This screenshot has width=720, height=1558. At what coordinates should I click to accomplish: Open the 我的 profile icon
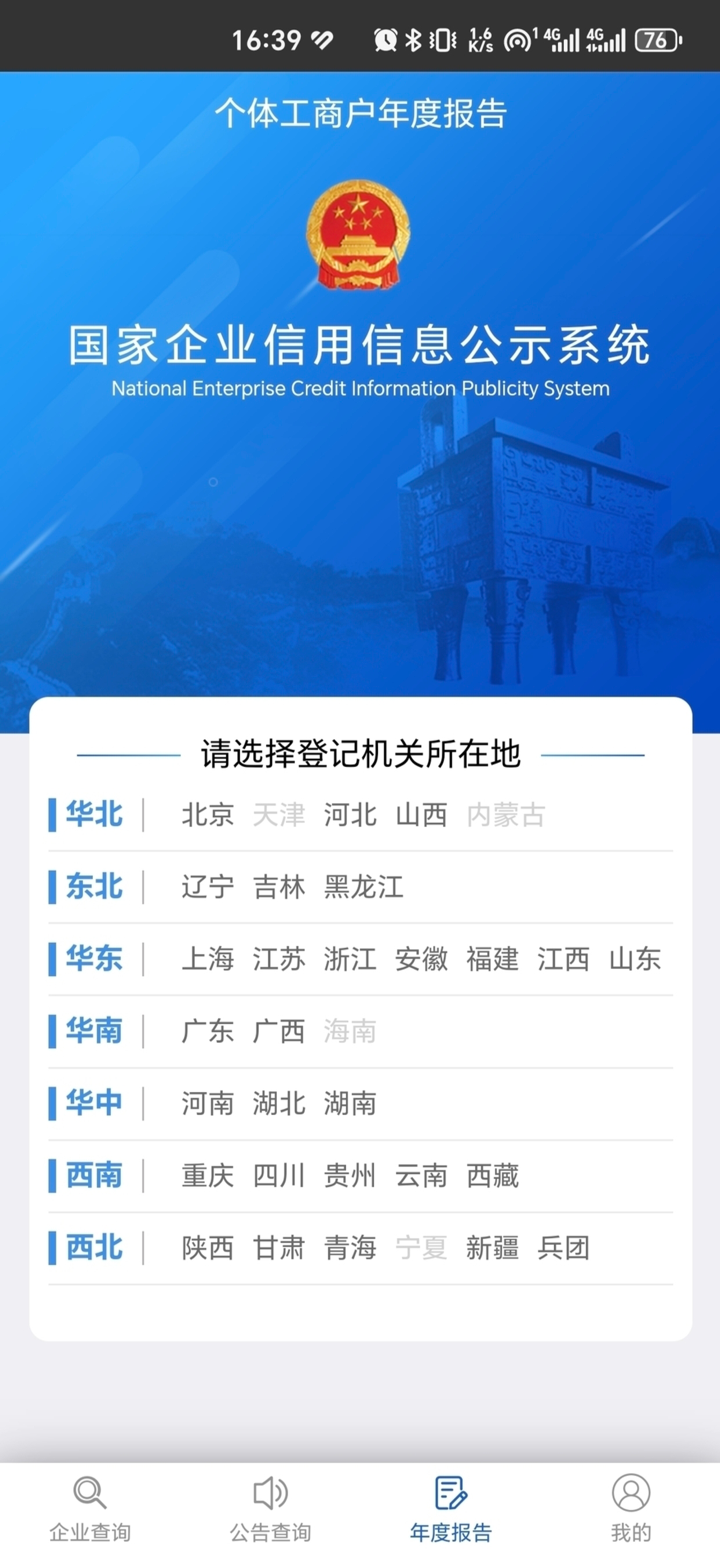pos(629,1492)
